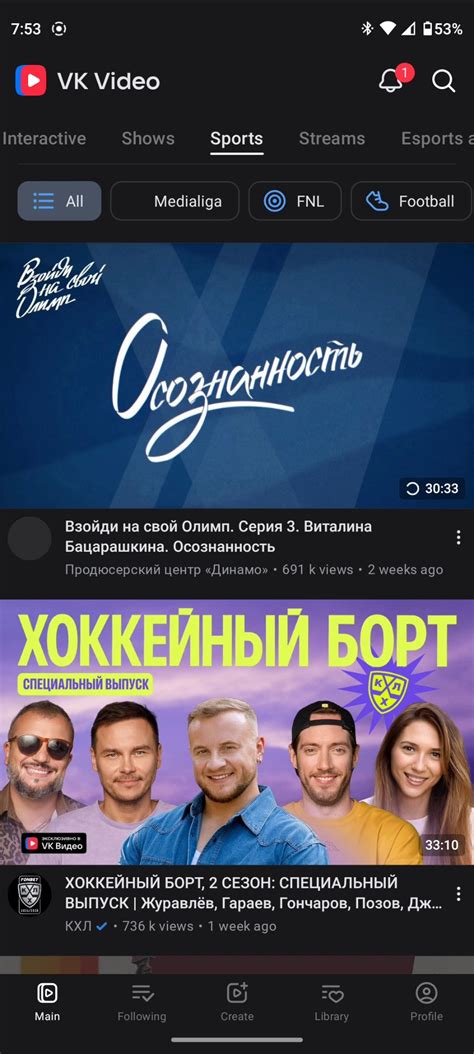Switch to the Shows tab
Viewport: 474px width, 1054px height.
148,138
